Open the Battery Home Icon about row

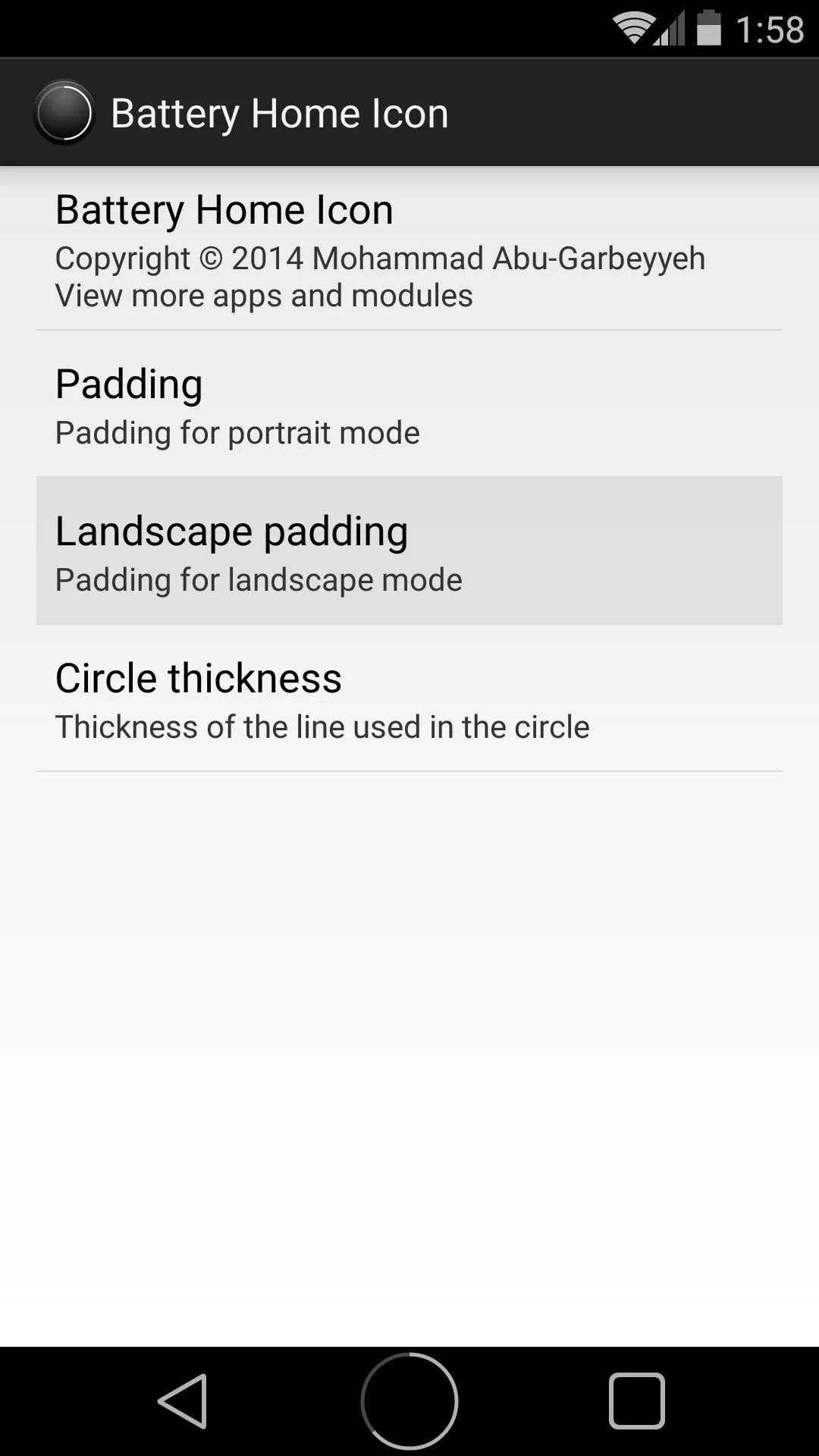click(409, 249)
